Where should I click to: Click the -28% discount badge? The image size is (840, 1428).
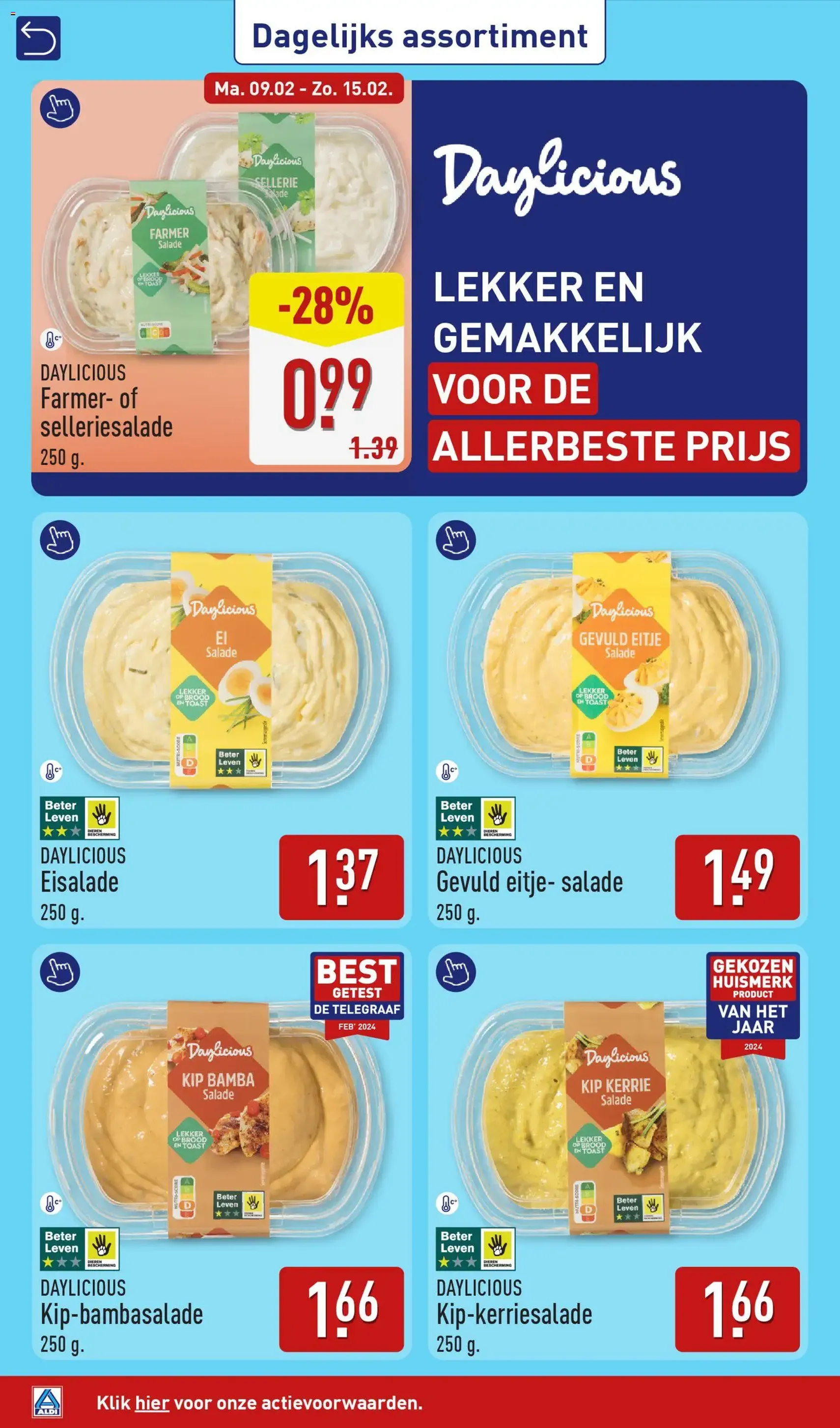(328, 306)
